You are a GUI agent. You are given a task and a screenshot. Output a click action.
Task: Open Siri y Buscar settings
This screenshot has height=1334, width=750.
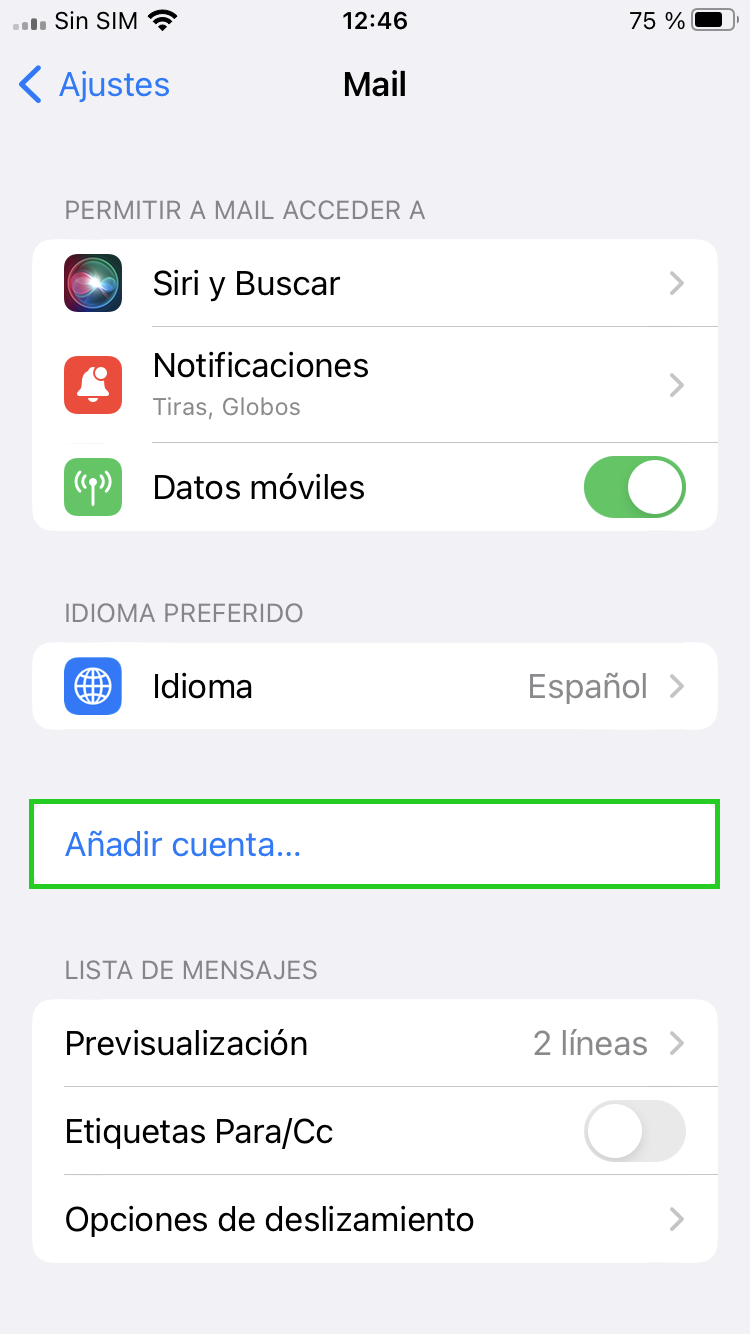375,283
